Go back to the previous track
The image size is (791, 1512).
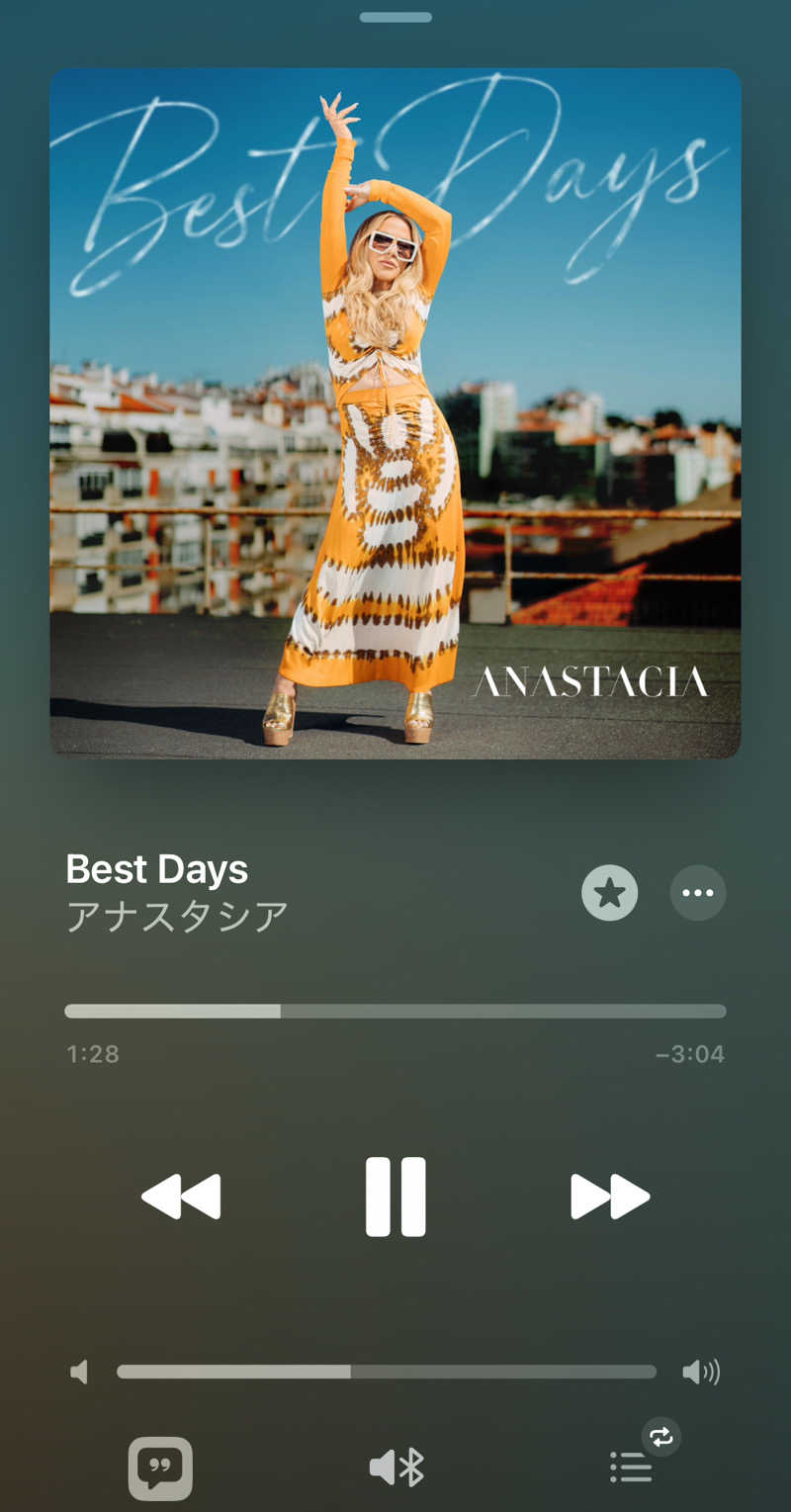tap(182, 1197)
